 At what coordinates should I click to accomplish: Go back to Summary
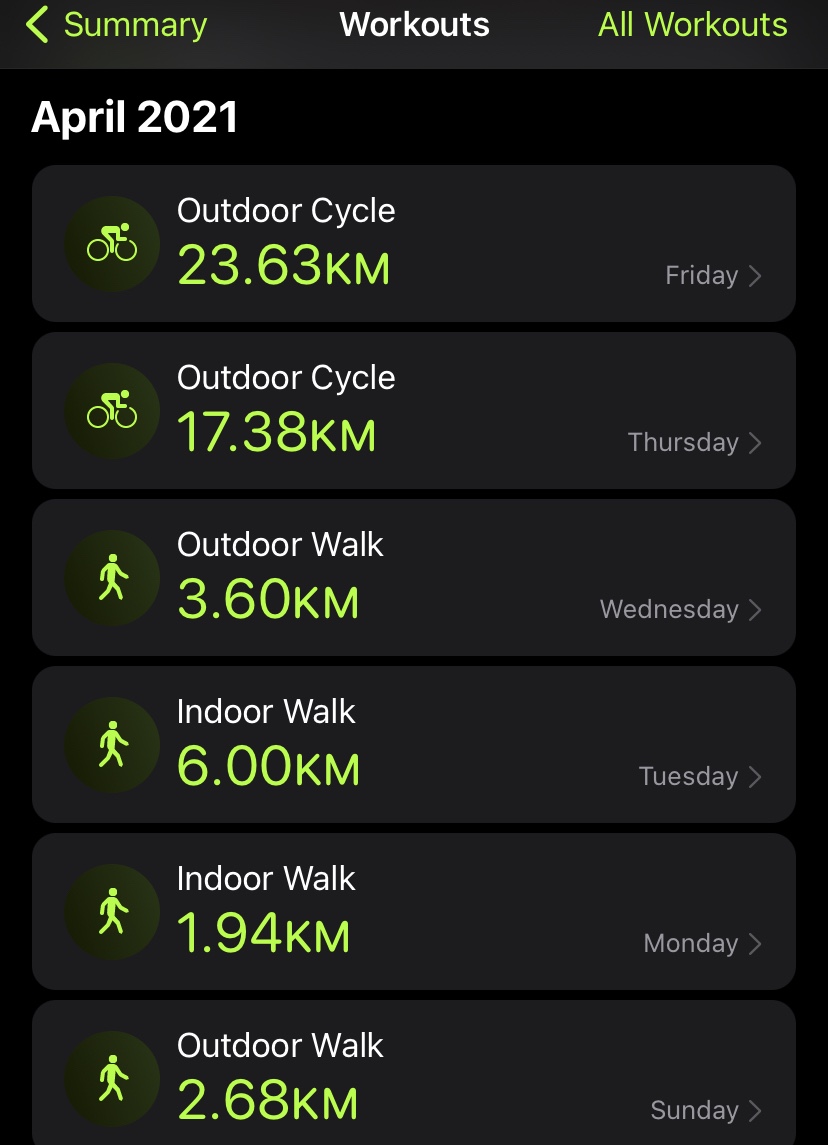coord(116,26)
